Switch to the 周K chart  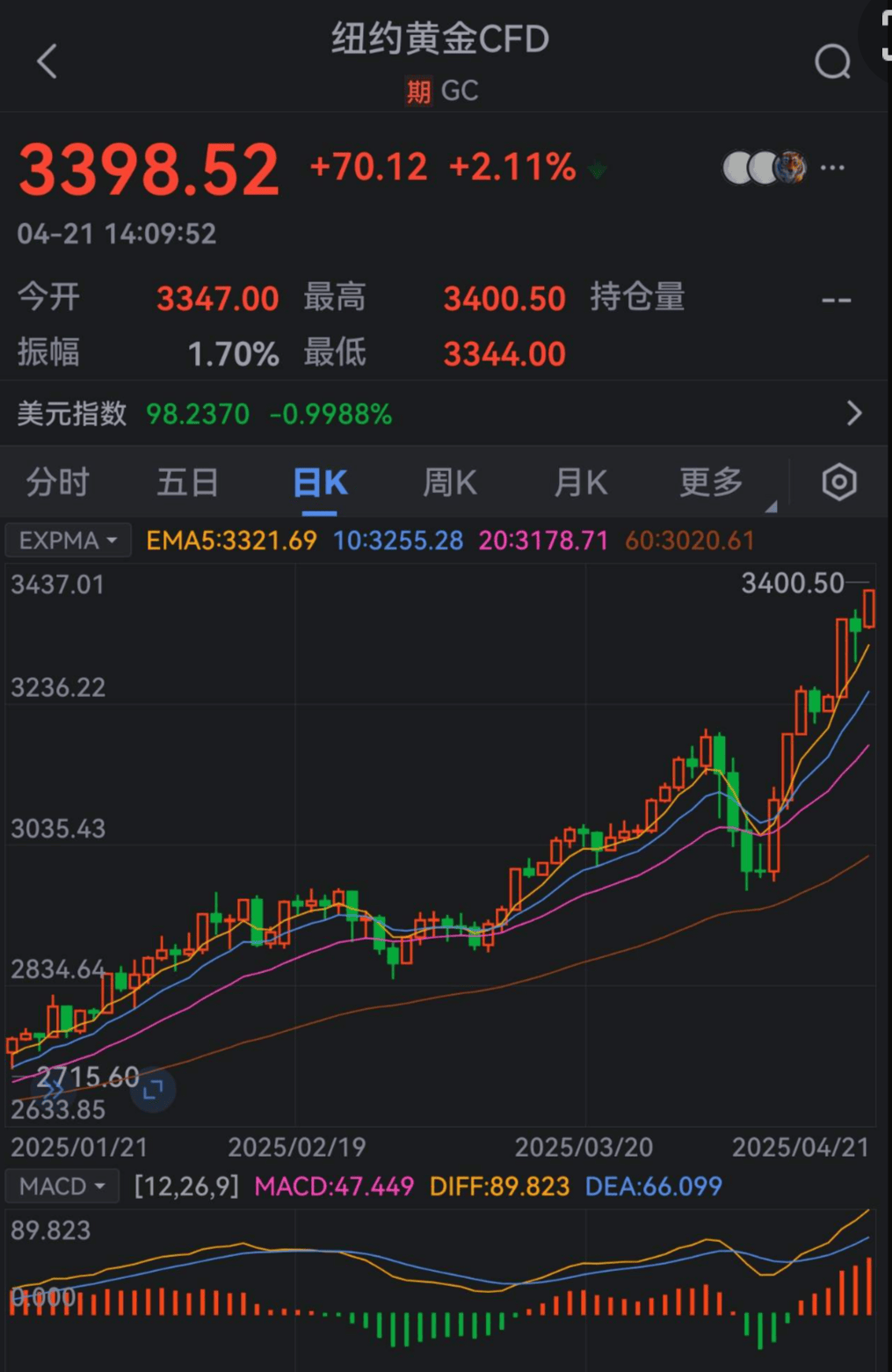450,483
